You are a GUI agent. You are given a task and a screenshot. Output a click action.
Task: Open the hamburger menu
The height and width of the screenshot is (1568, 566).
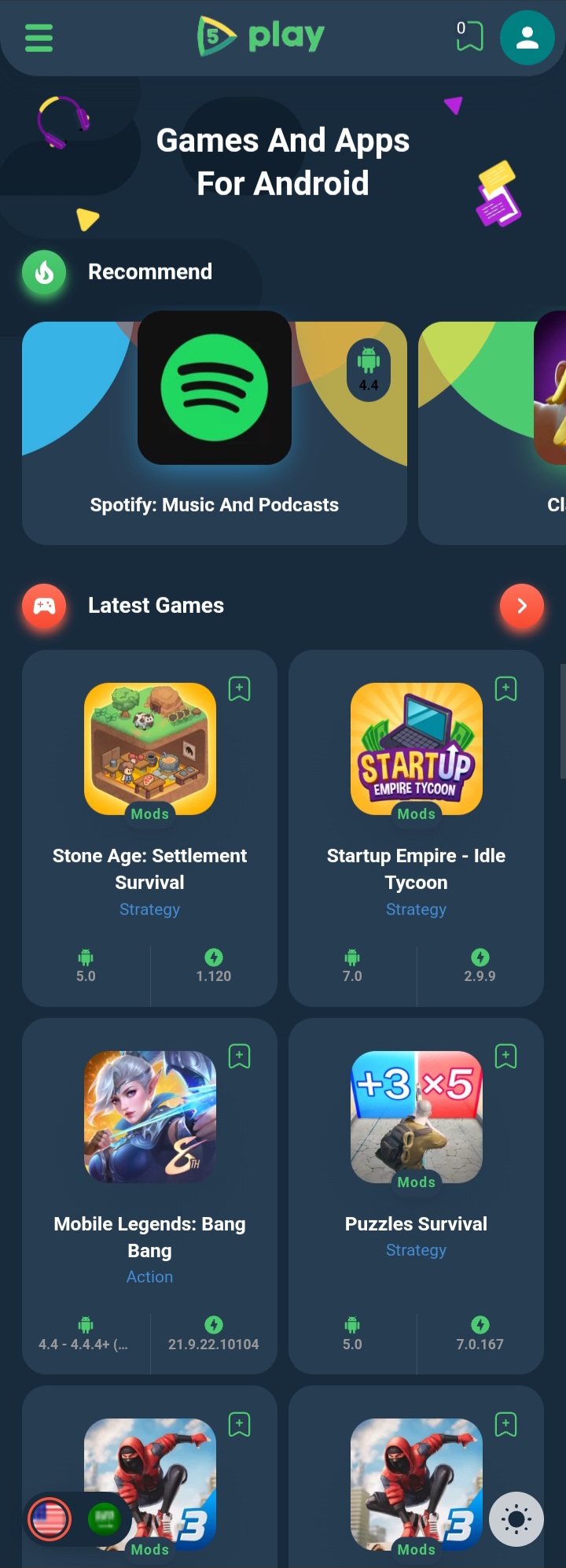[39, 37]
